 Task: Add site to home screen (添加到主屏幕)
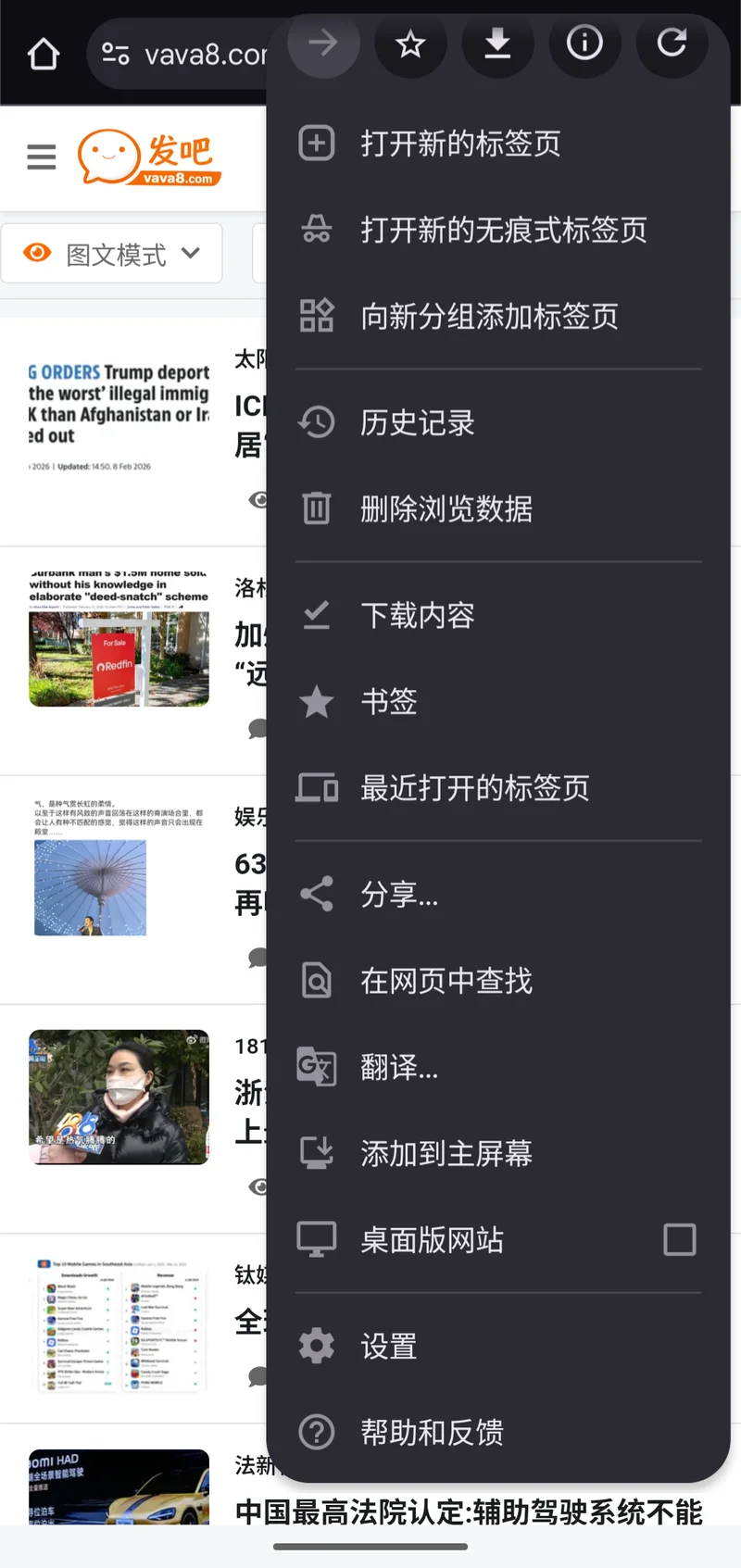(446, 1153)
